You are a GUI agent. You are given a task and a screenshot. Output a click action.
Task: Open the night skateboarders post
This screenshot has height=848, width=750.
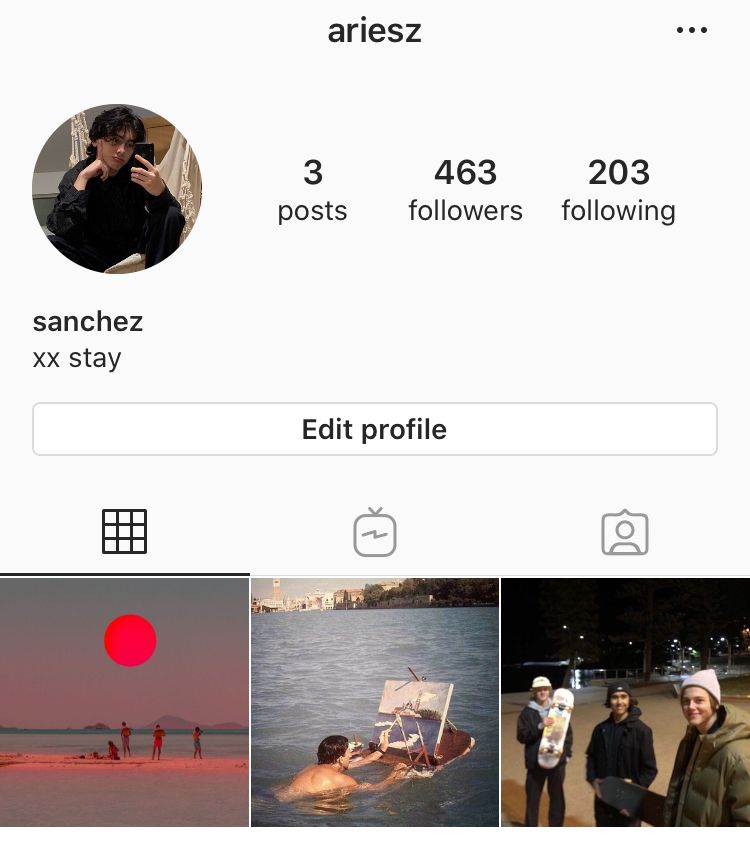coord(626,702)
